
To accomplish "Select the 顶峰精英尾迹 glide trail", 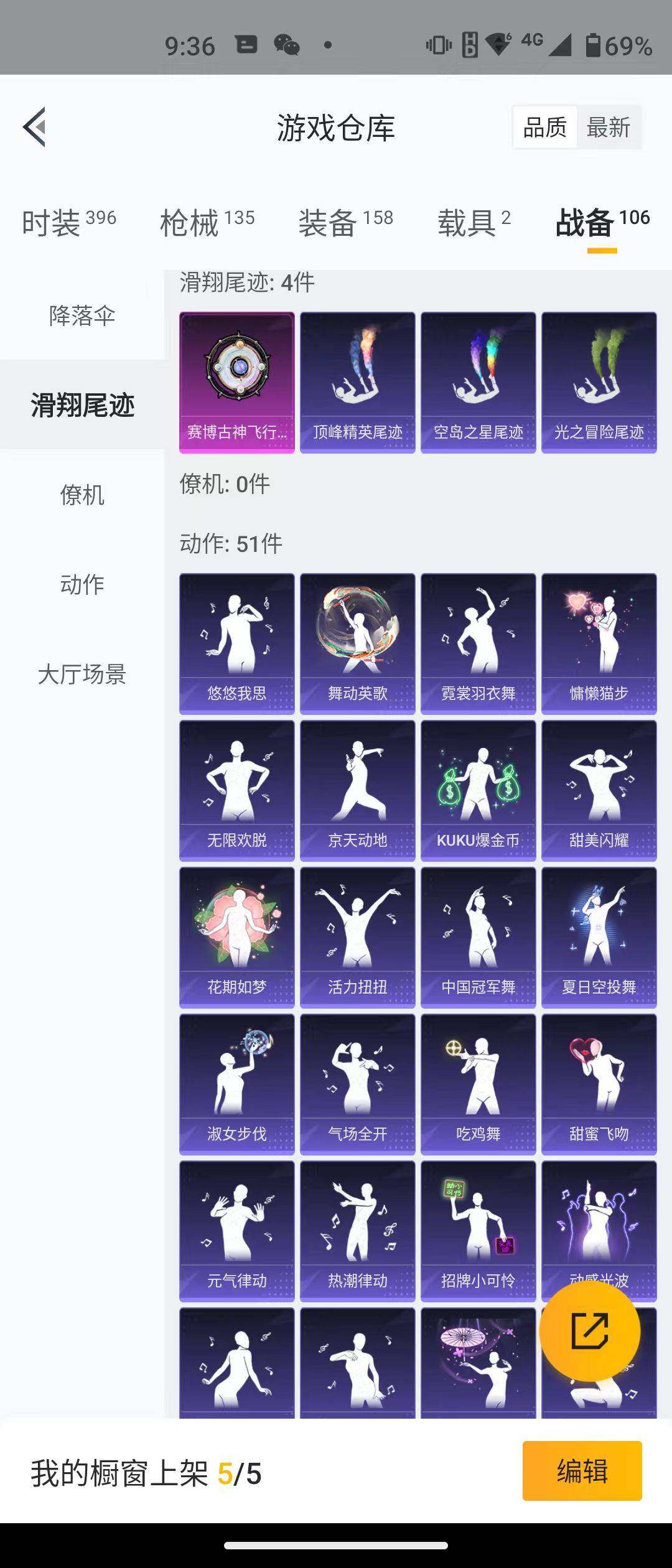I will [357, 381].
